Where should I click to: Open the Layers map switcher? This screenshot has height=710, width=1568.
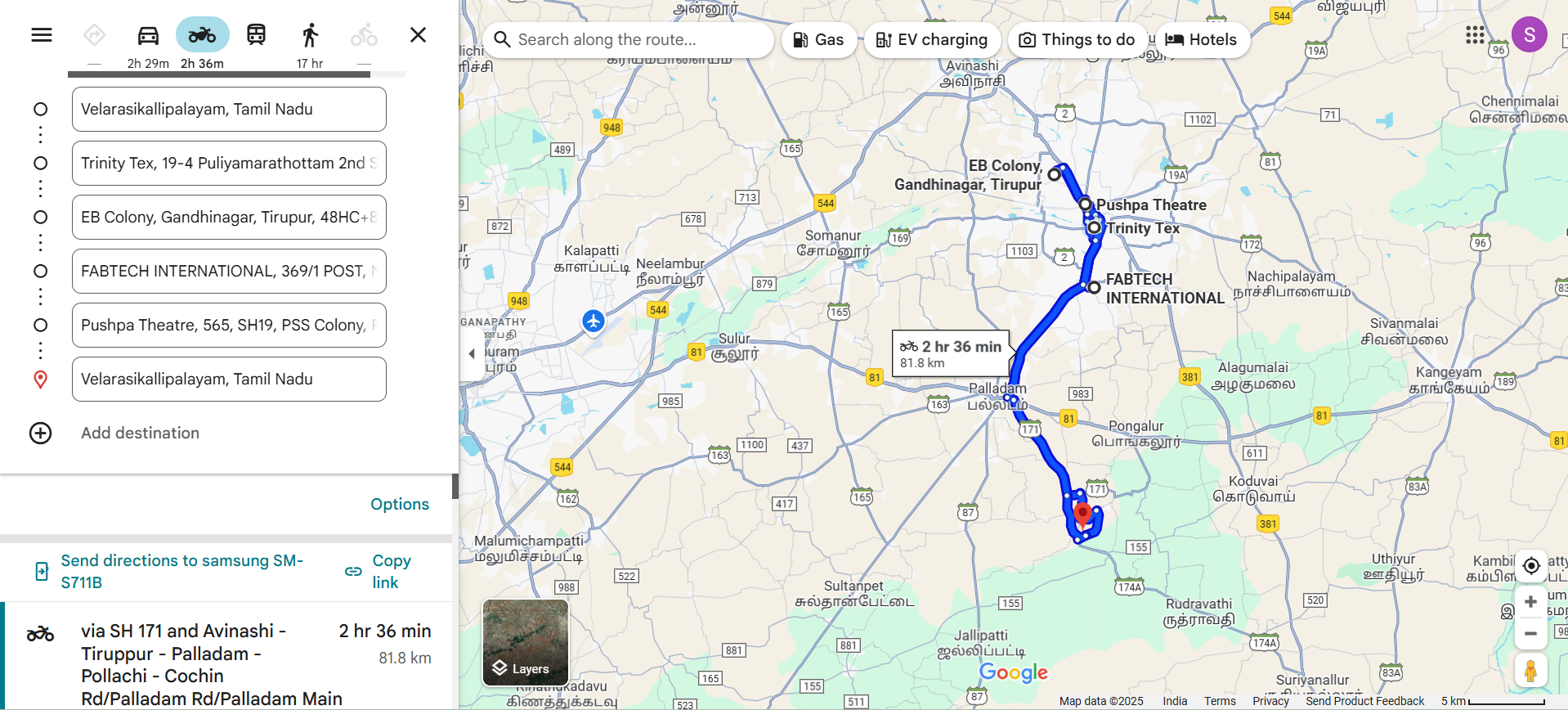click(525, 642)
